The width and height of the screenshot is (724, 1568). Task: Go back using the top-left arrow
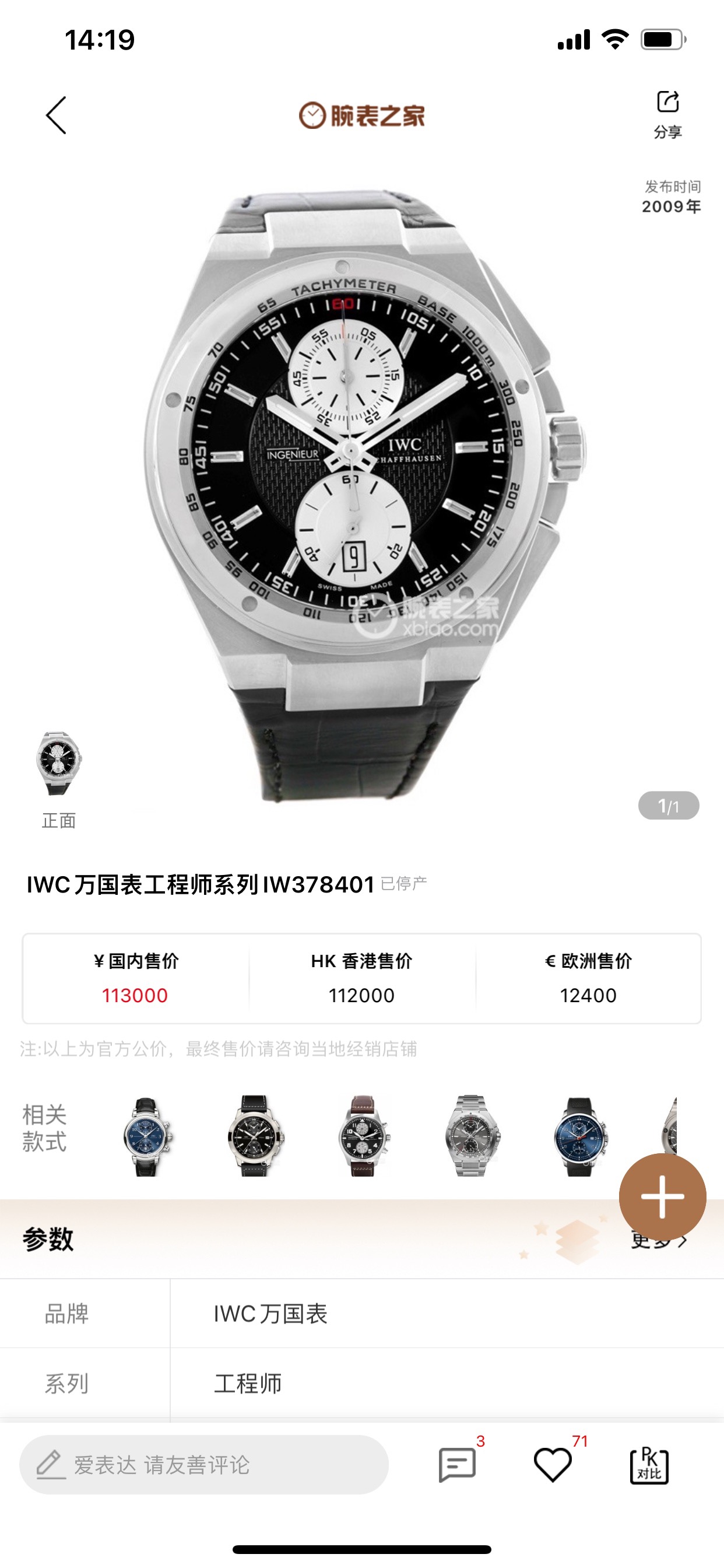(56, 115)
